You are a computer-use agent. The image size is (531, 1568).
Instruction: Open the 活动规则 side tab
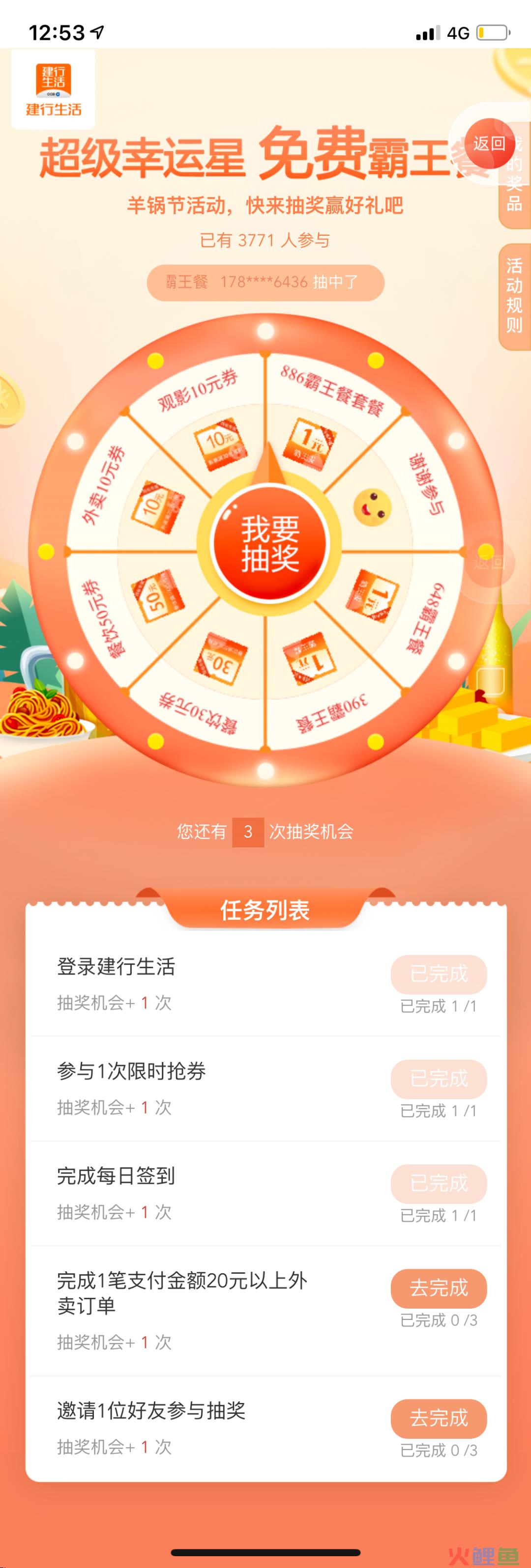coord(515,296)
